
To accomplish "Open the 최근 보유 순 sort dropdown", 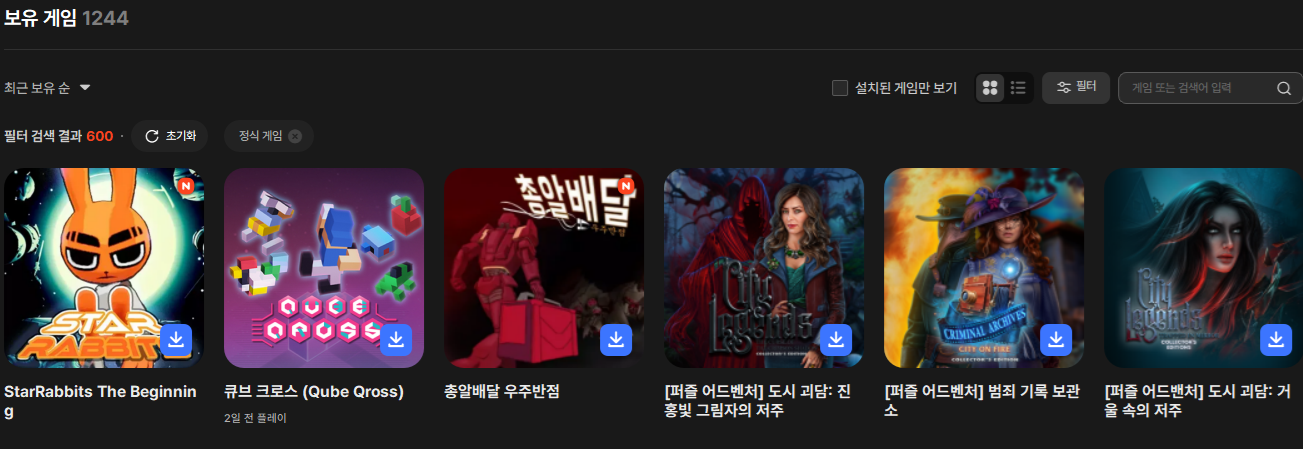I will [x=47, y=88].
